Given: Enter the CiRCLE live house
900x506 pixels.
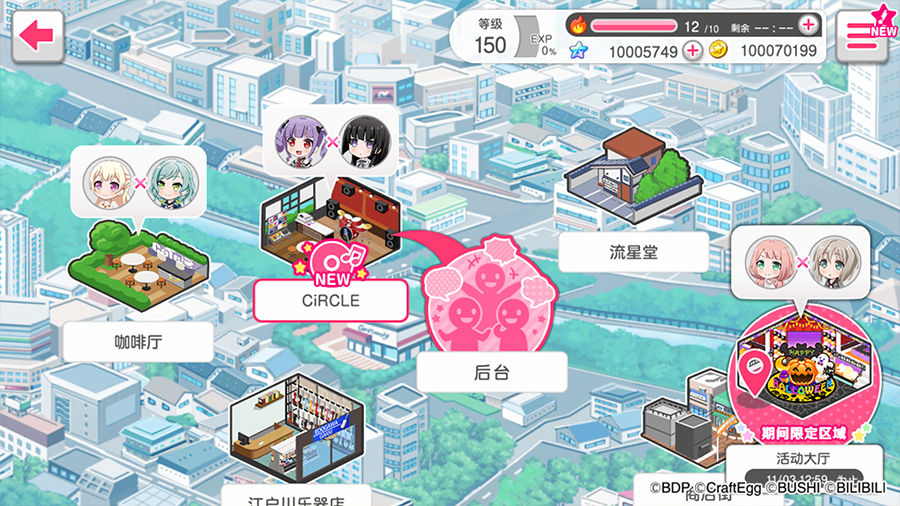Looking at the screenshot, I should [x=330, y=299].
